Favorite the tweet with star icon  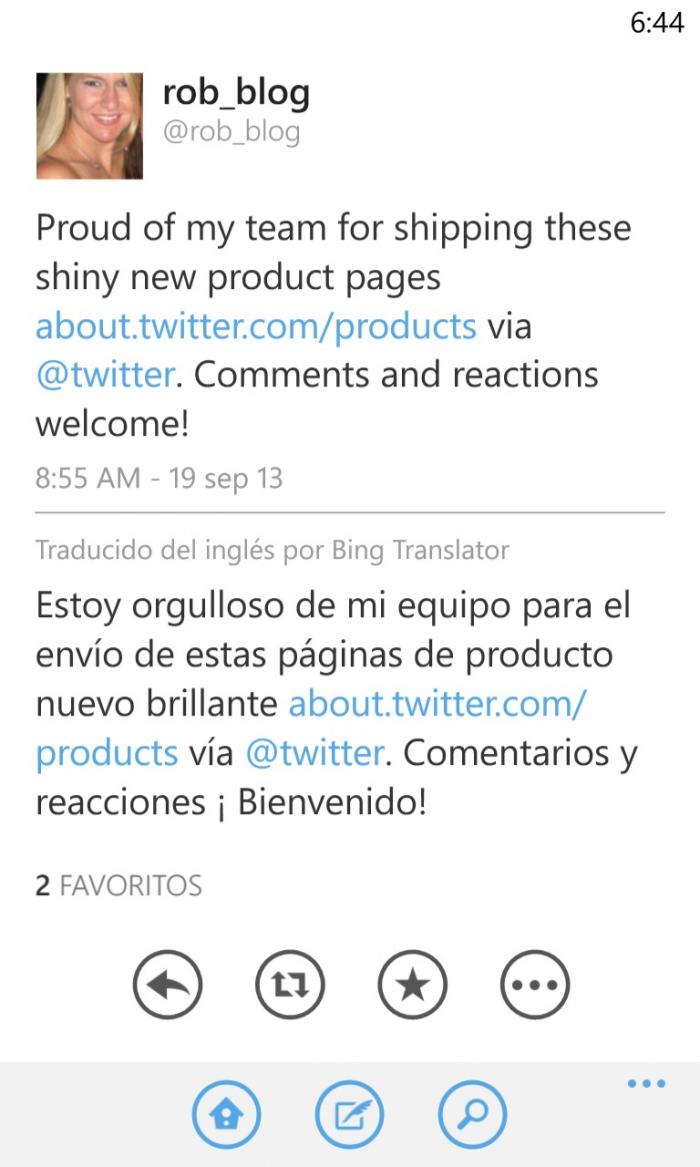[x=413, y=985]
